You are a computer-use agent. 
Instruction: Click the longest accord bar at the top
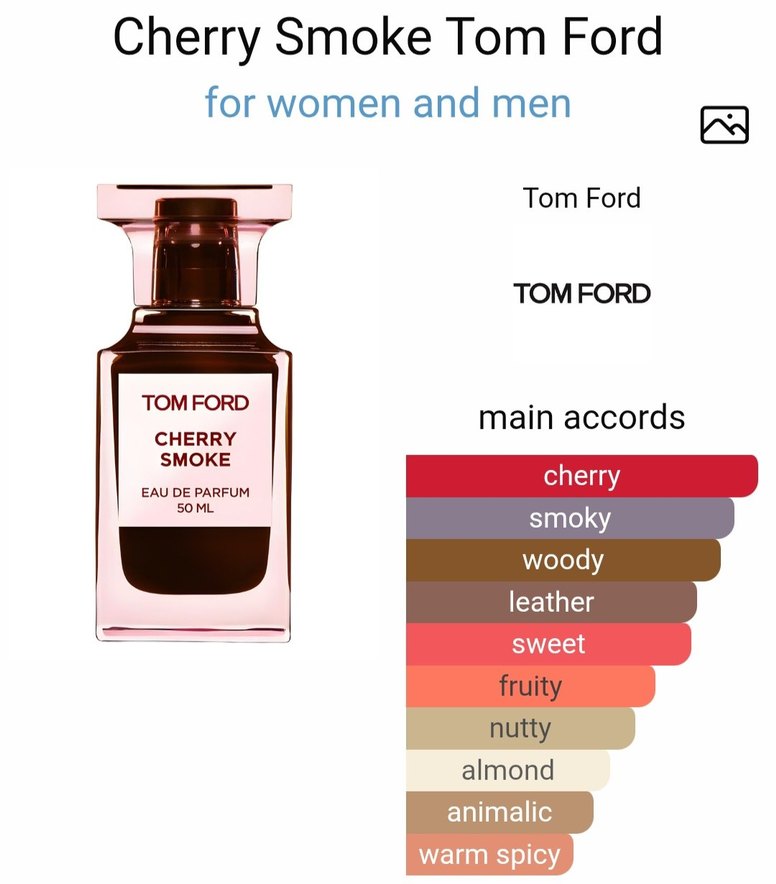point(582,476)
